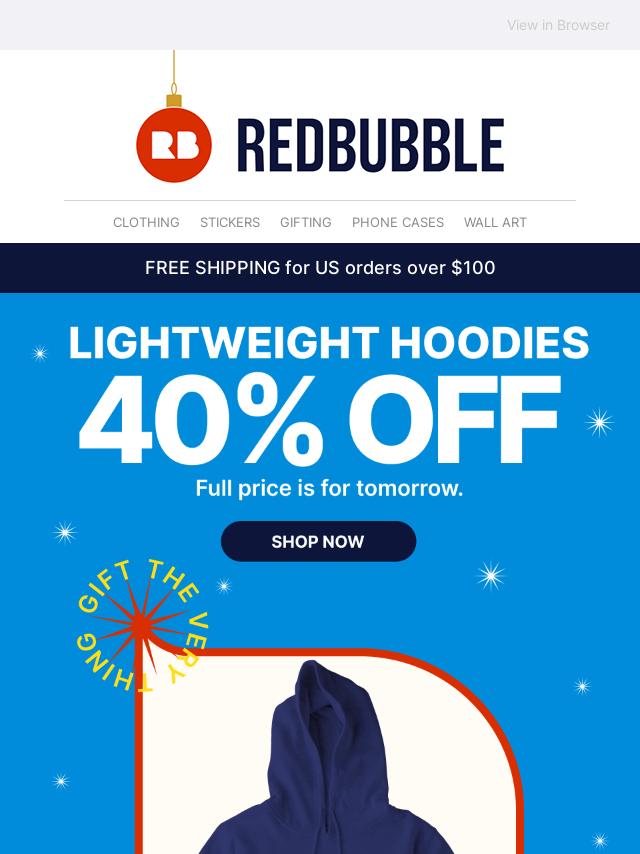The height and width of the screenshot is (854, 640).
Task: Tap the Shop Now button
Action: coord(318,541)
